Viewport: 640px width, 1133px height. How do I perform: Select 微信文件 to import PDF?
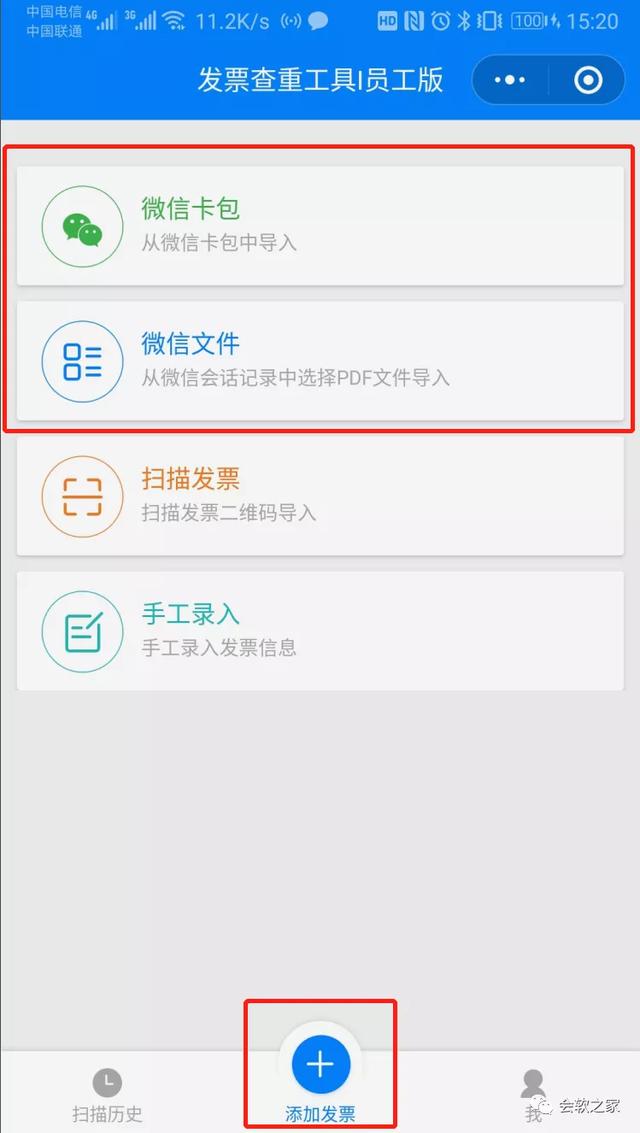320,360
